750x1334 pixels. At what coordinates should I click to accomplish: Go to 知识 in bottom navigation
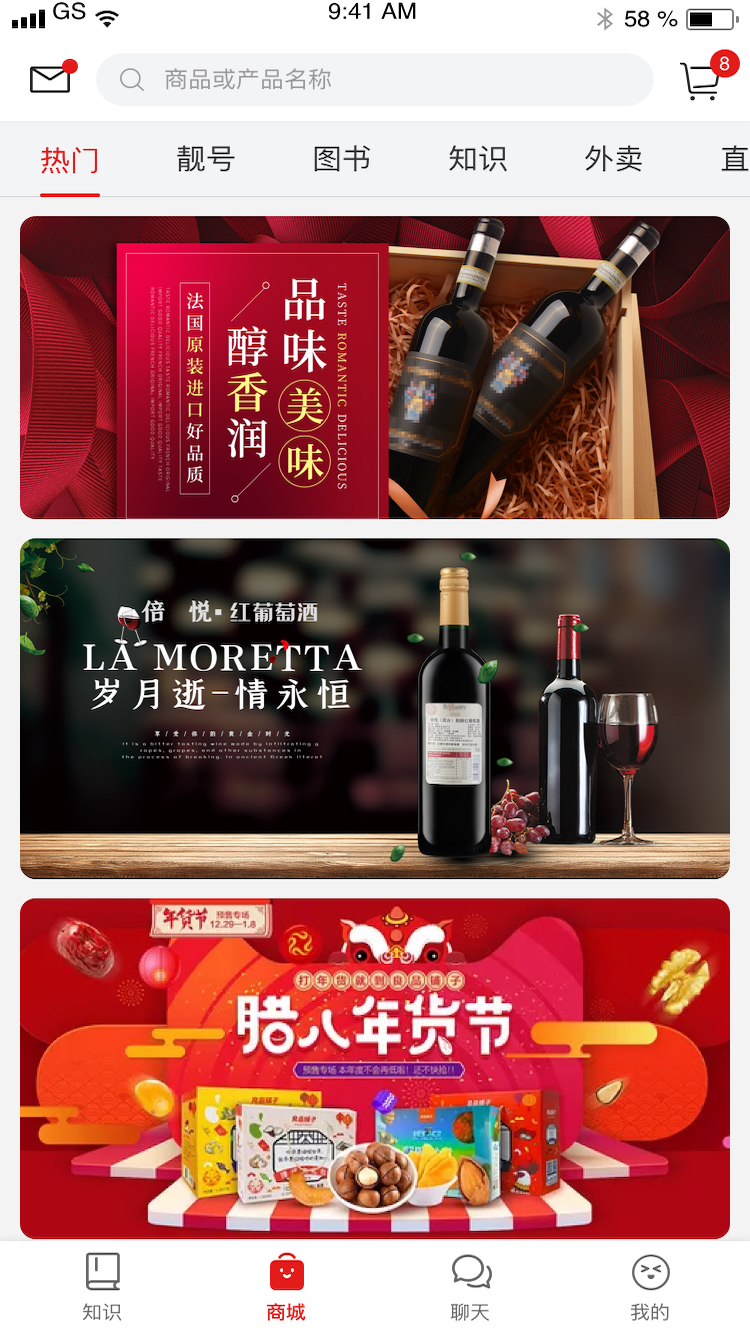click(102, 1287)
